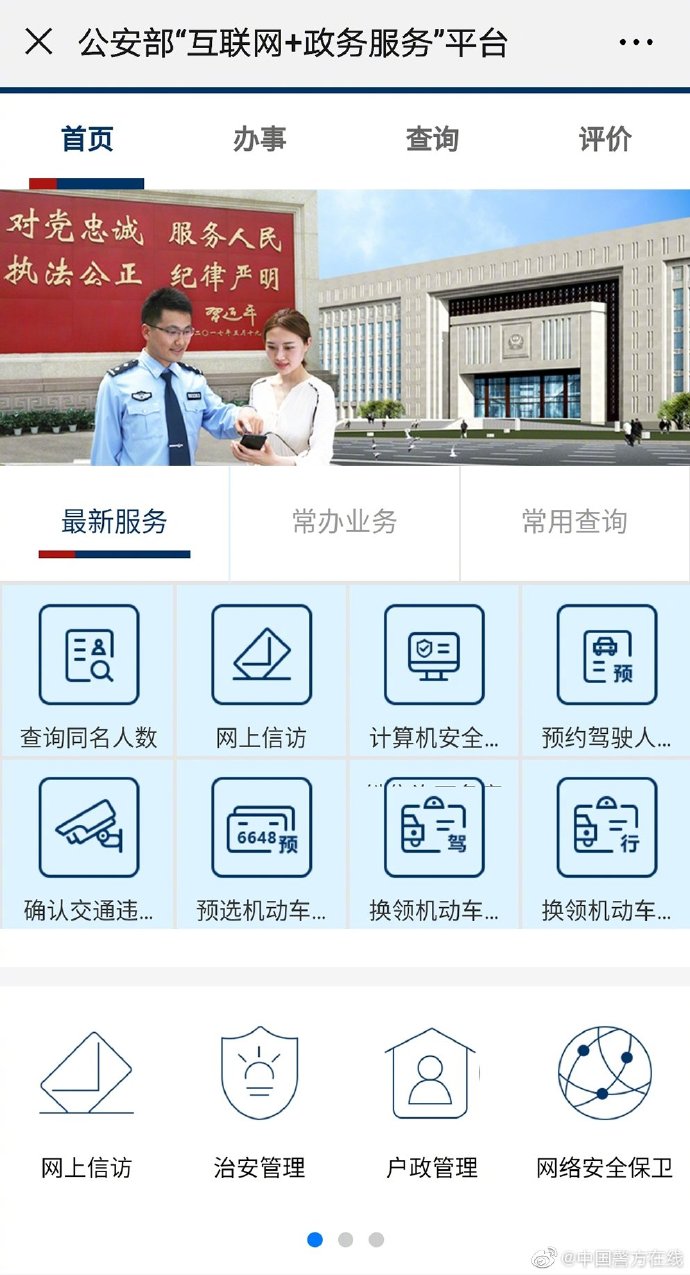The height and width of the screenshot is (1275, 690).
Task: Open 换领机动车 tile with the 驾 icon
Action: (434, 845)
